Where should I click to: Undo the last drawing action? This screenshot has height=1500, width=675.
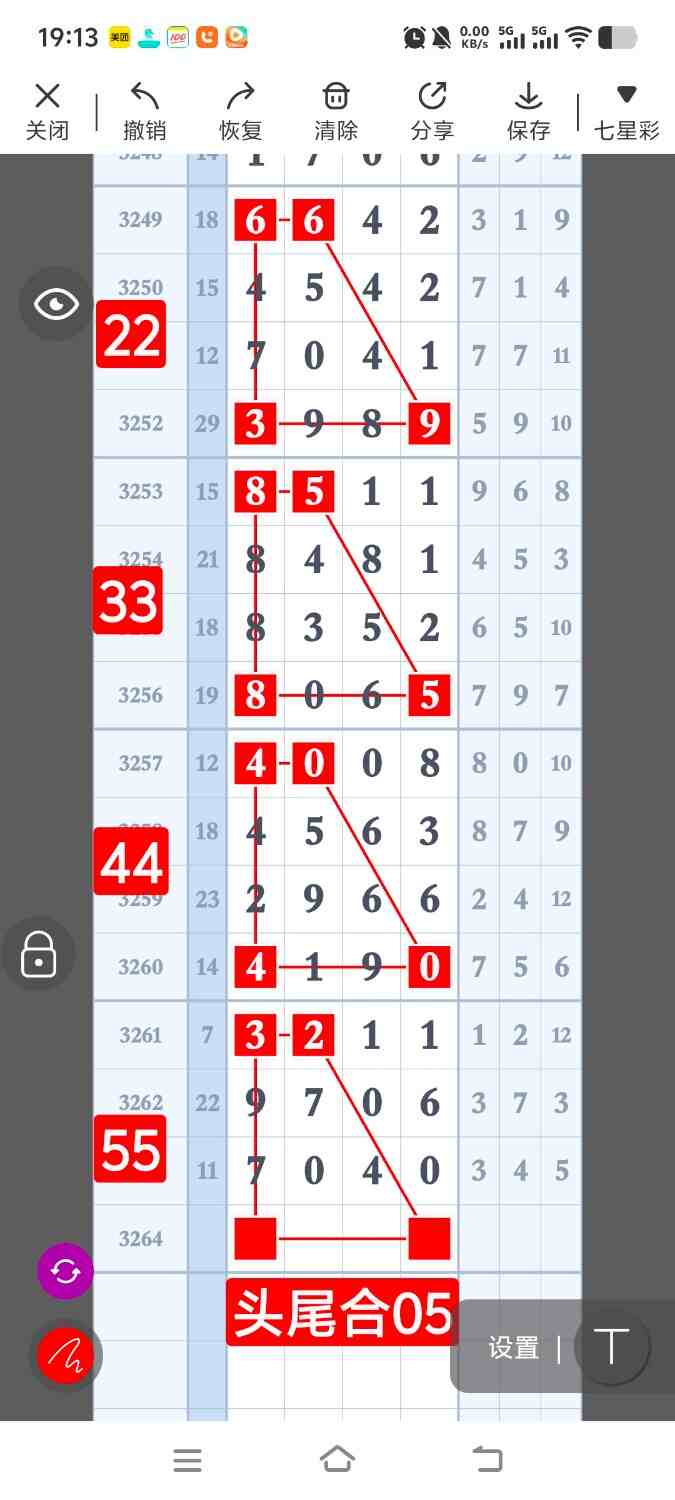[145, 111]
